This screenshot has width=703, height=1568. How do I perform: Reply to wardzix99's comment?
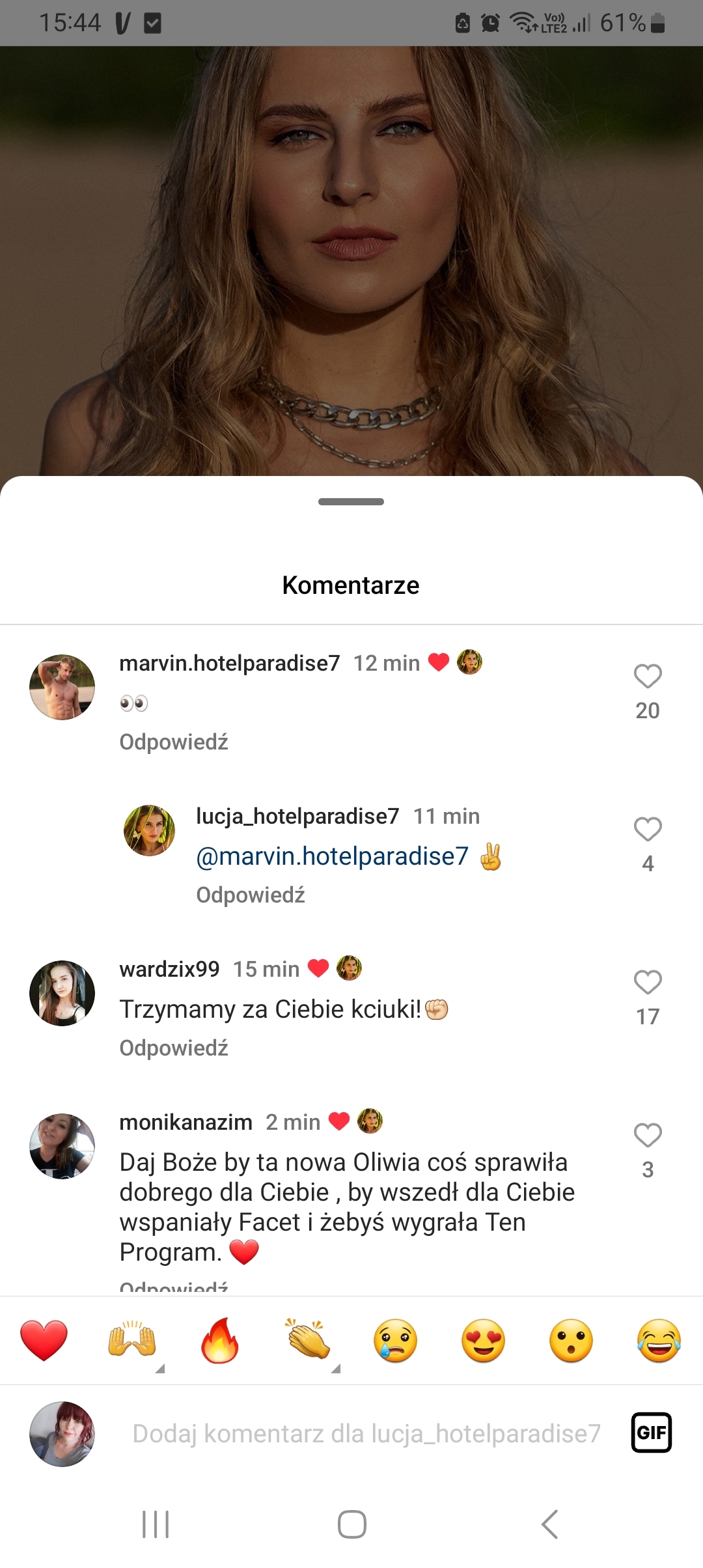[174, 1048]
